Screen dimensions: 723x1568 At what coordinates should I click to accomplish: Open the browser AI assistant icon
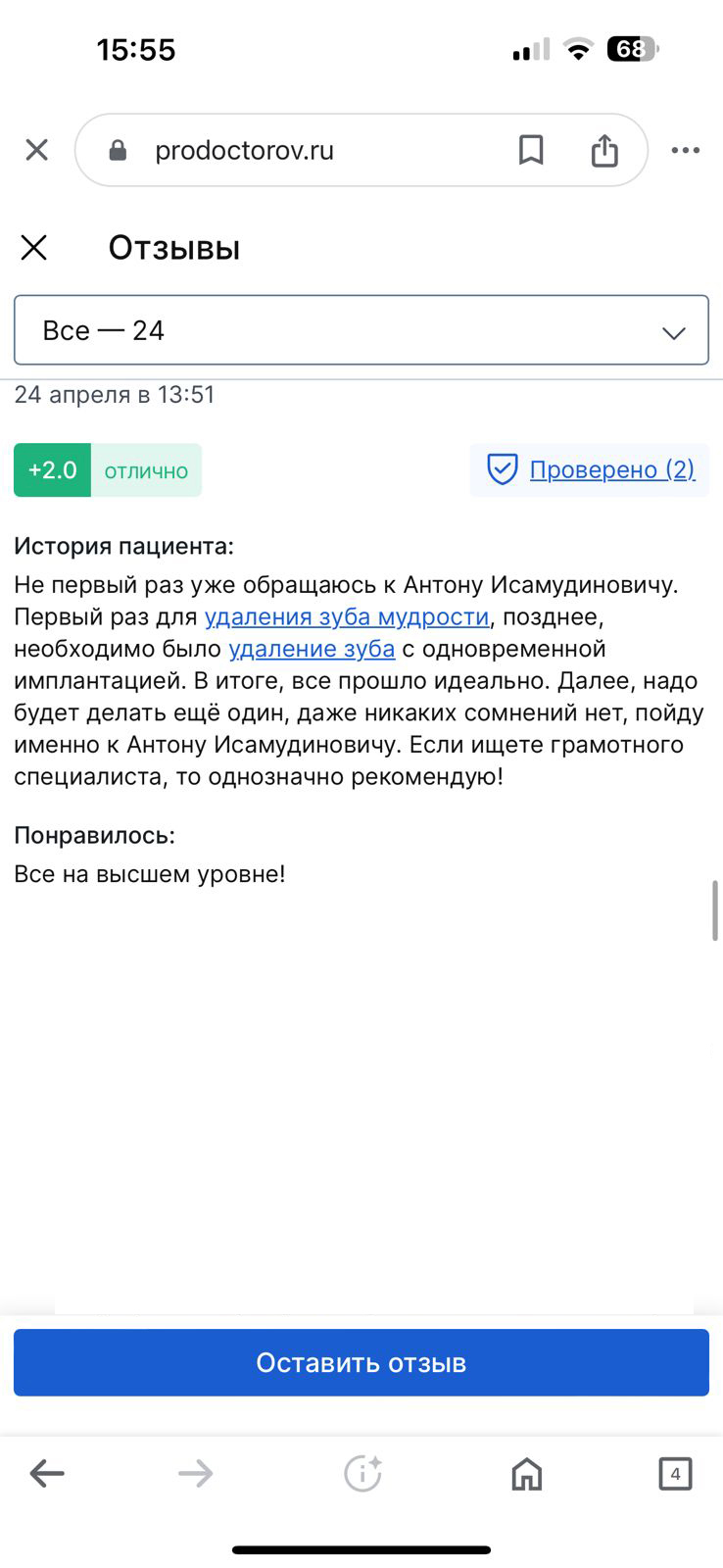click(362, 1473)
